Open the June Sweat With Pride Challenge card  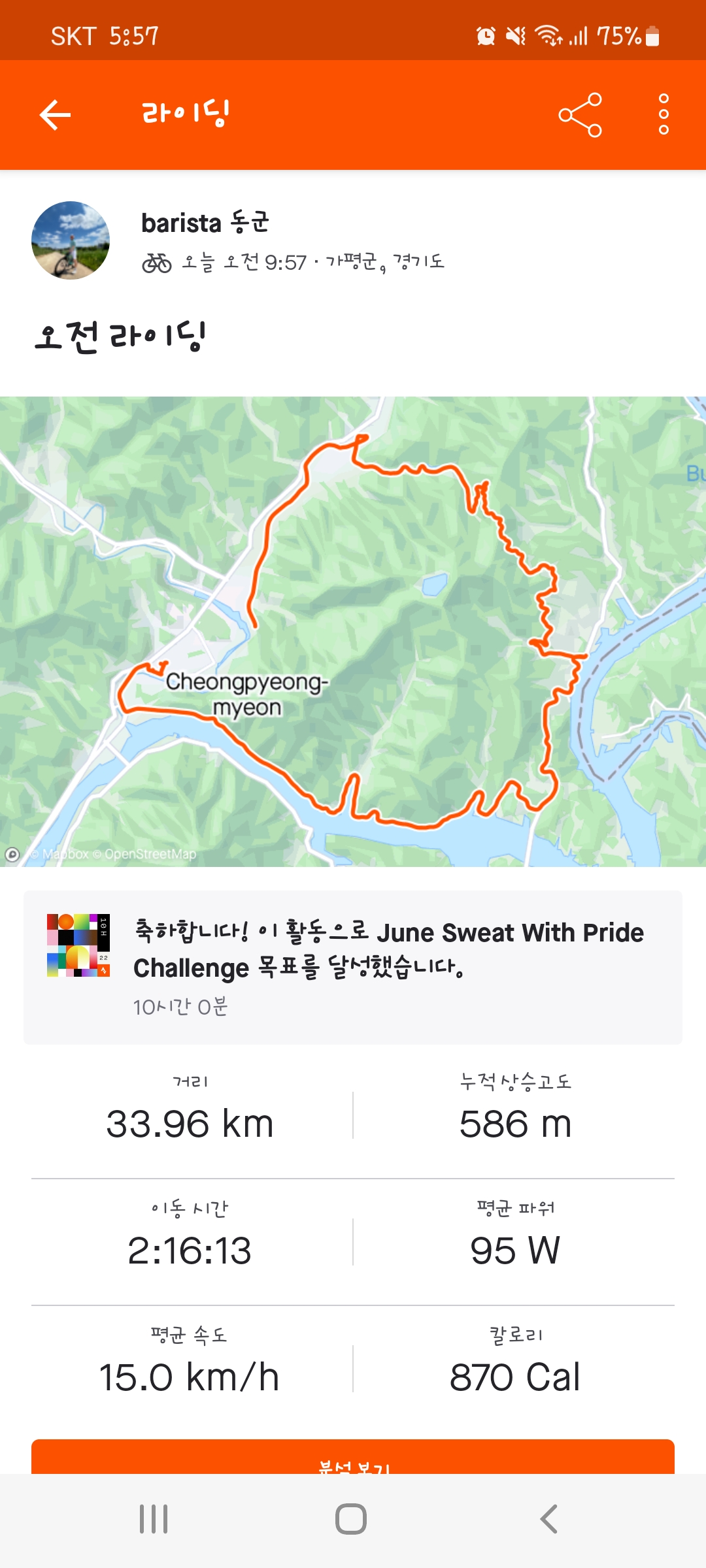click(353, 967)
